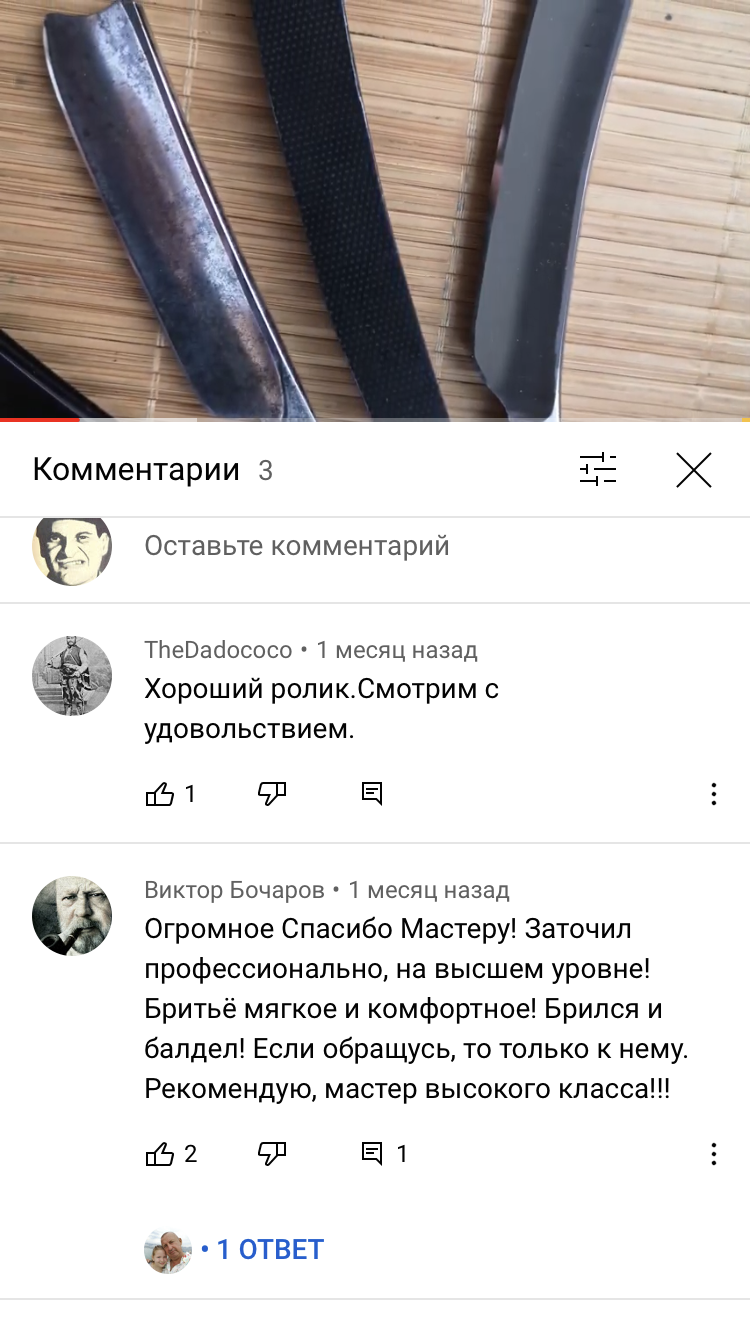Open the comment sort options
Image resolution: width=750 pixels, height=1334 pixels.
tap(598, 470)
